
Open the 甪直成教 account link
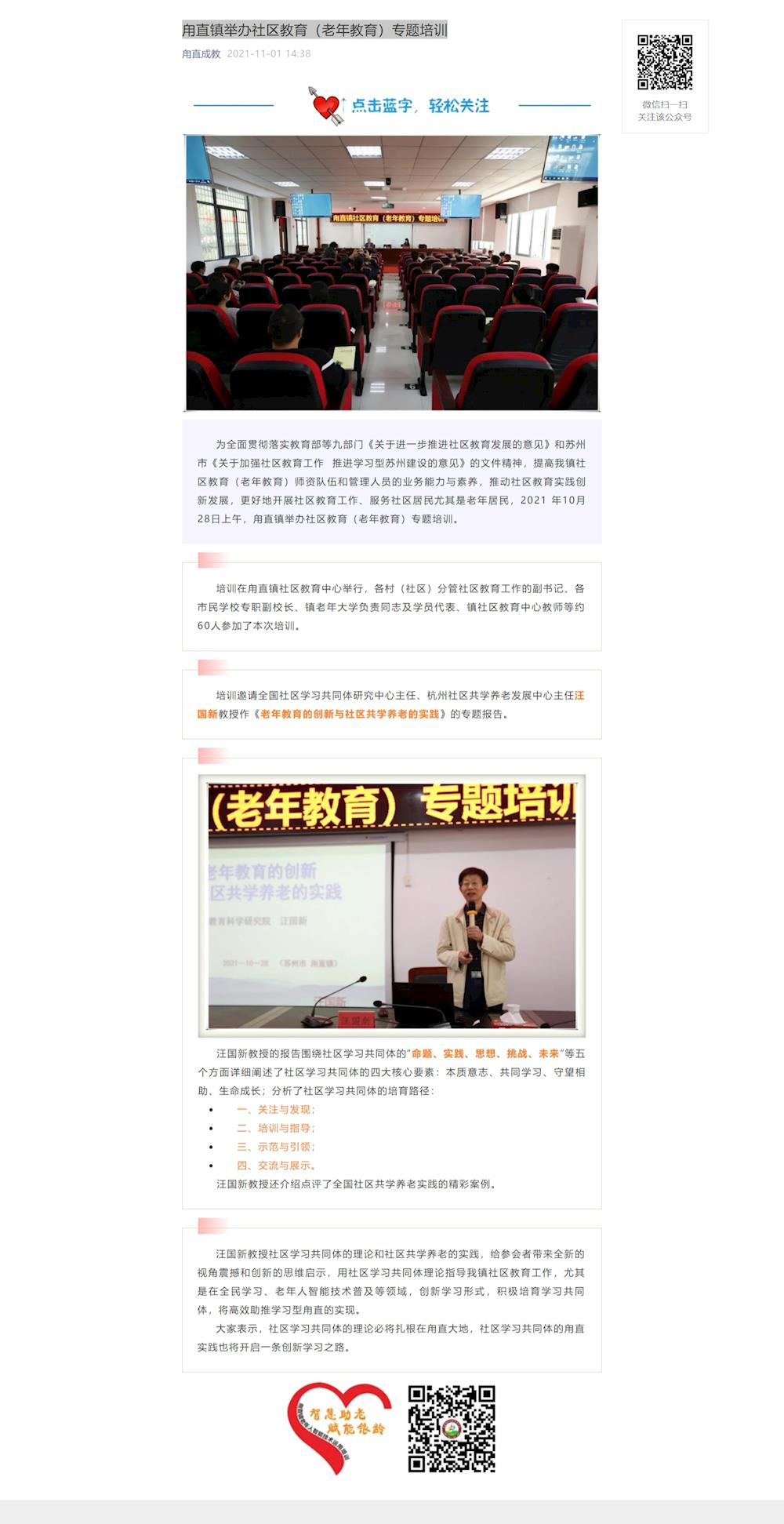tap(201, 54)
